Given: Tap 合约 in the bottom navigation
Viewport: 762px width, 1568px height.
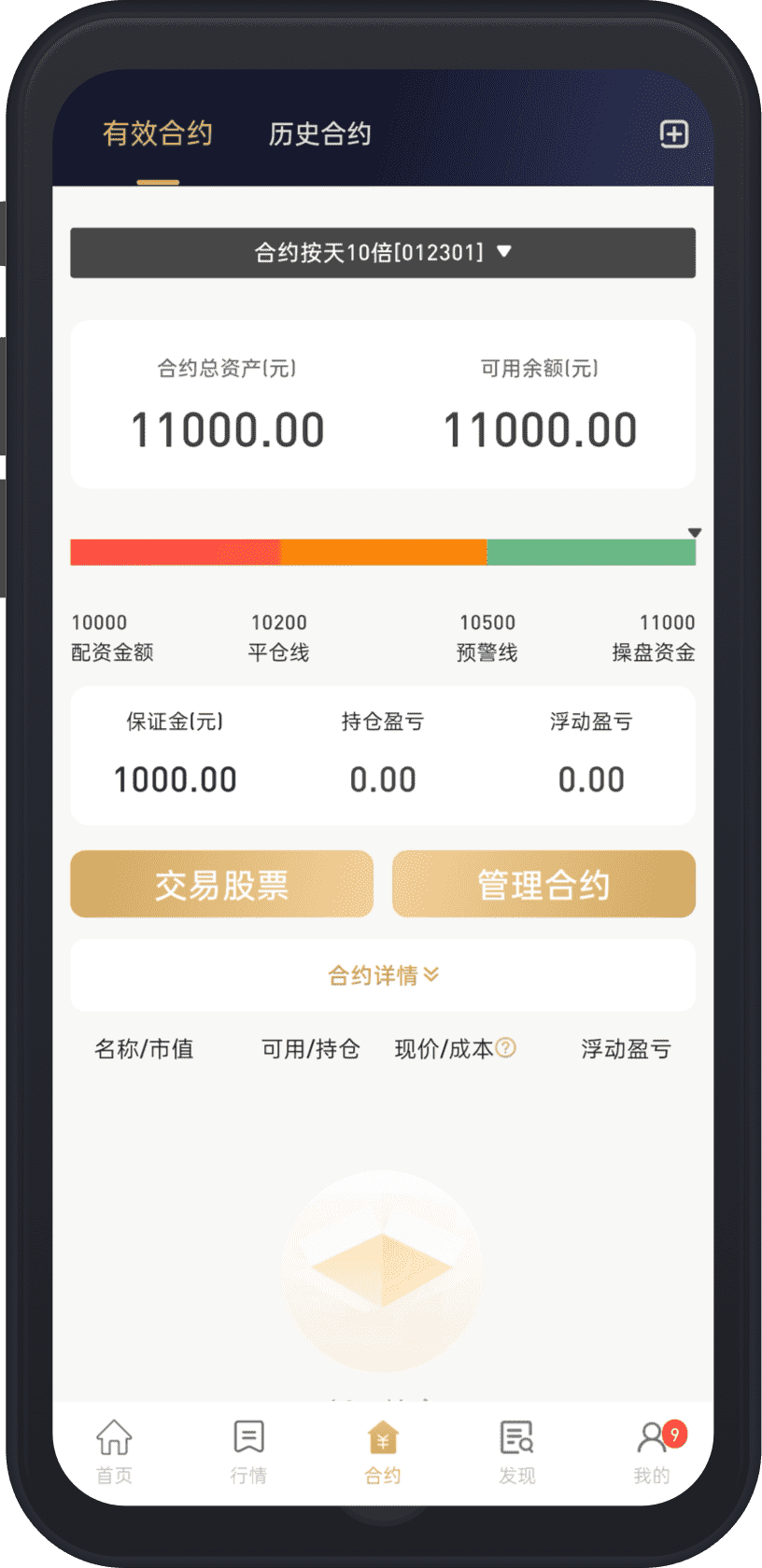Looking at the screenshot, I should pos(383,1451).
